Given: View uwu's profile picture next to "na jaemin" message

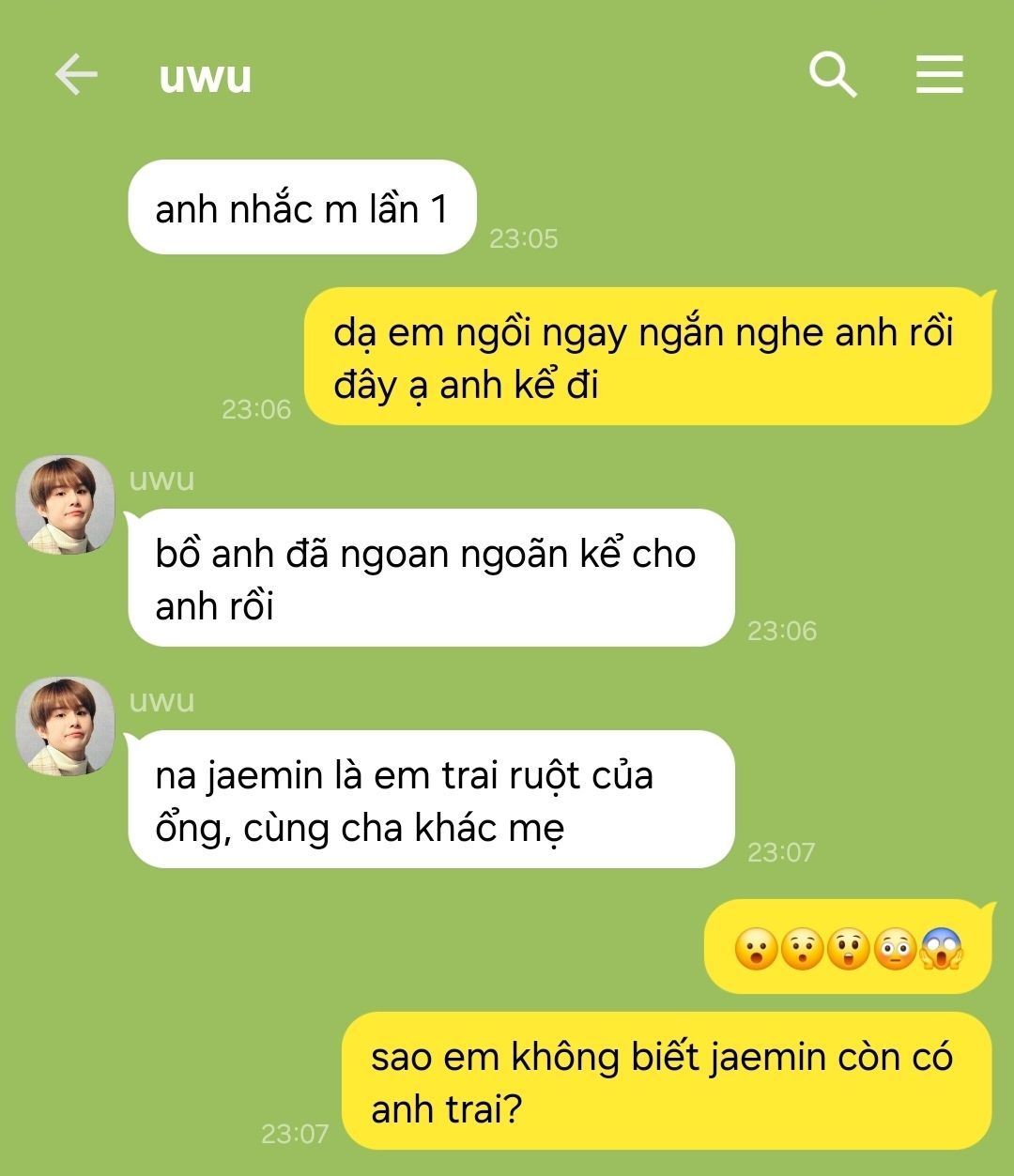Looking at the screenshot, I should point(66,726).
